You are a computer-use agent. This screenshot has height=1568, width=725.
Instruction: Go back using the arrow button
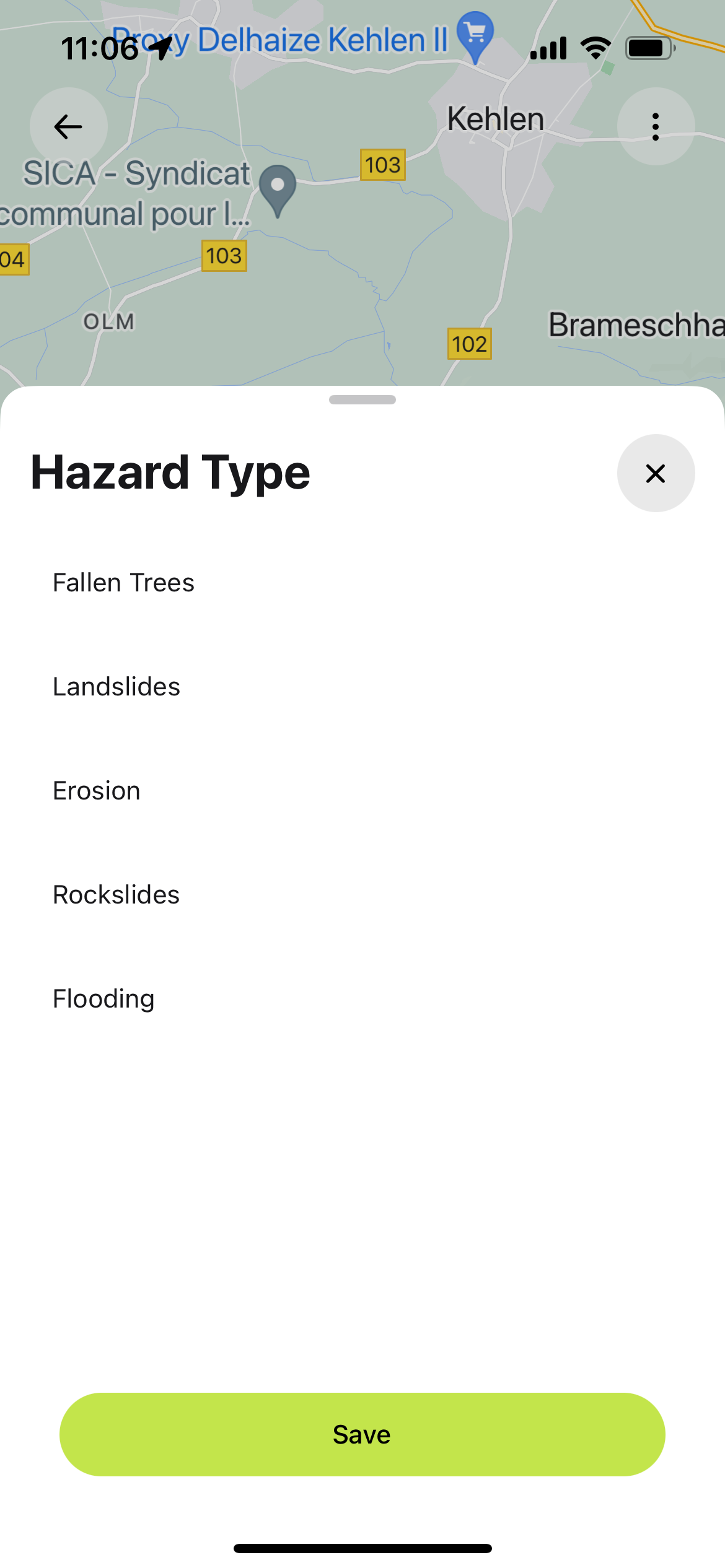(68, 127)
